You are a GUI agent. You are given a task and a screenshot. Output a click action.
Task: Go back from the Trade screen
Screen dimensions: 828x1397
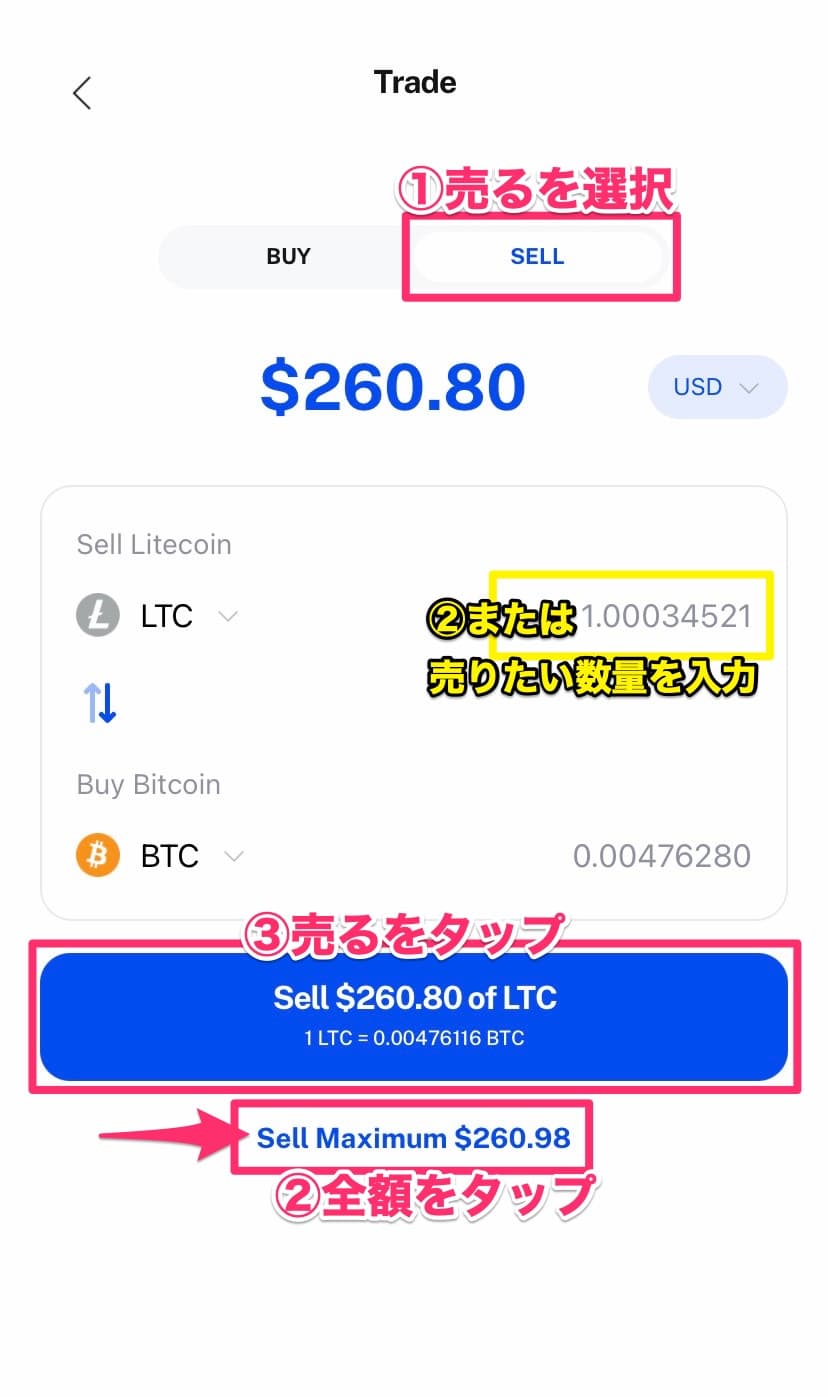82,93
